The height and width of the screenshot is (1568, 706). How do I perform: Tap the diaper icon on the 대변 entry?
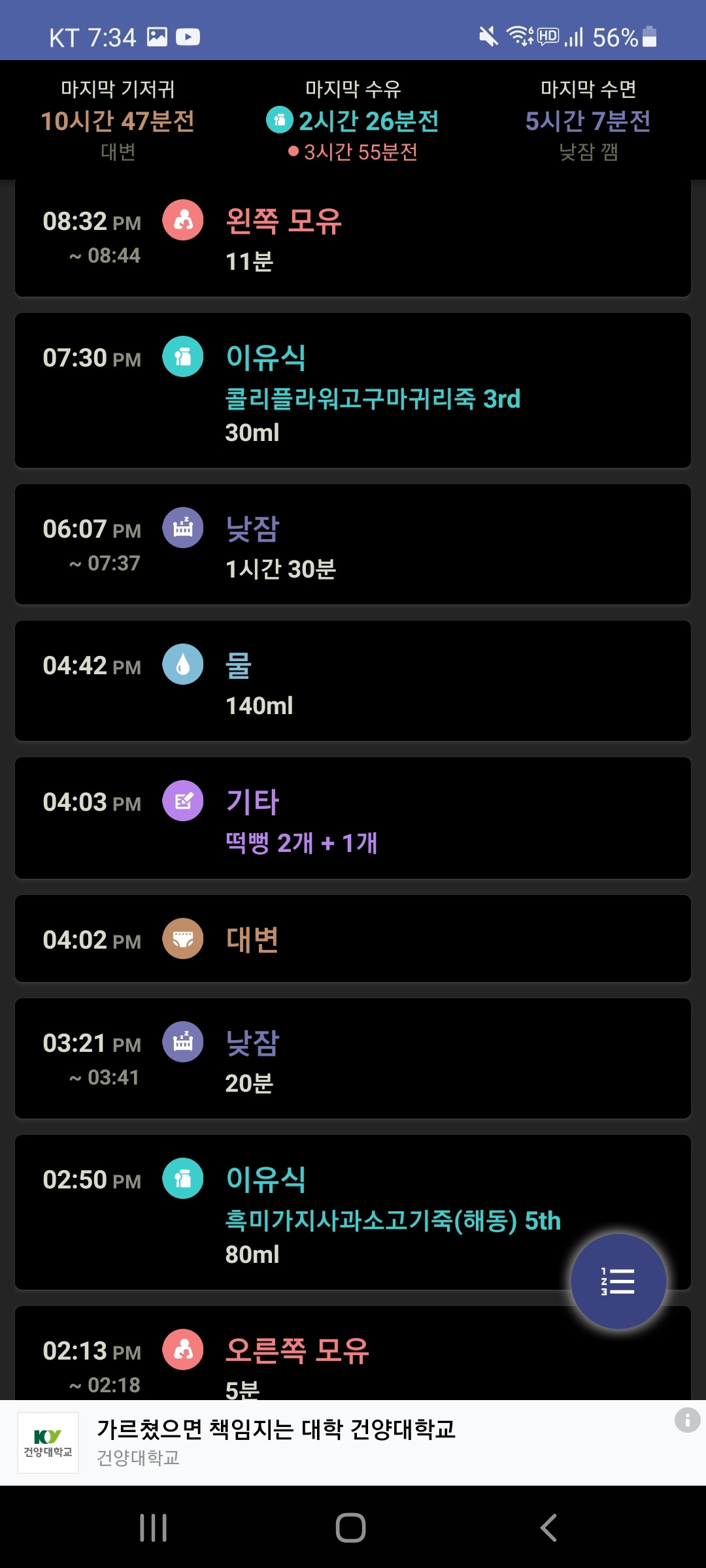click(183, 939)
